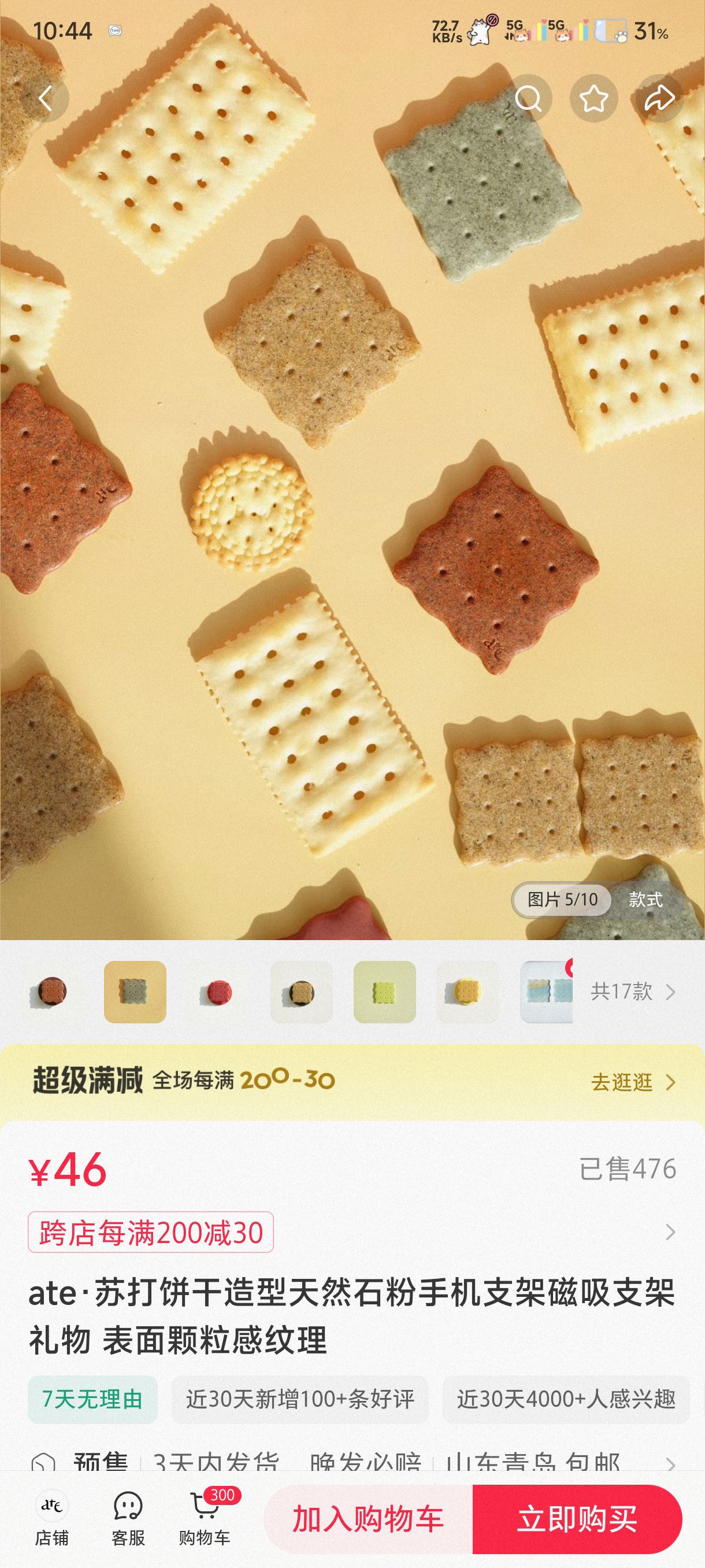View all styles via 共17款
705x1568 pixels.
pyautogui.click(x=633, y=992)
